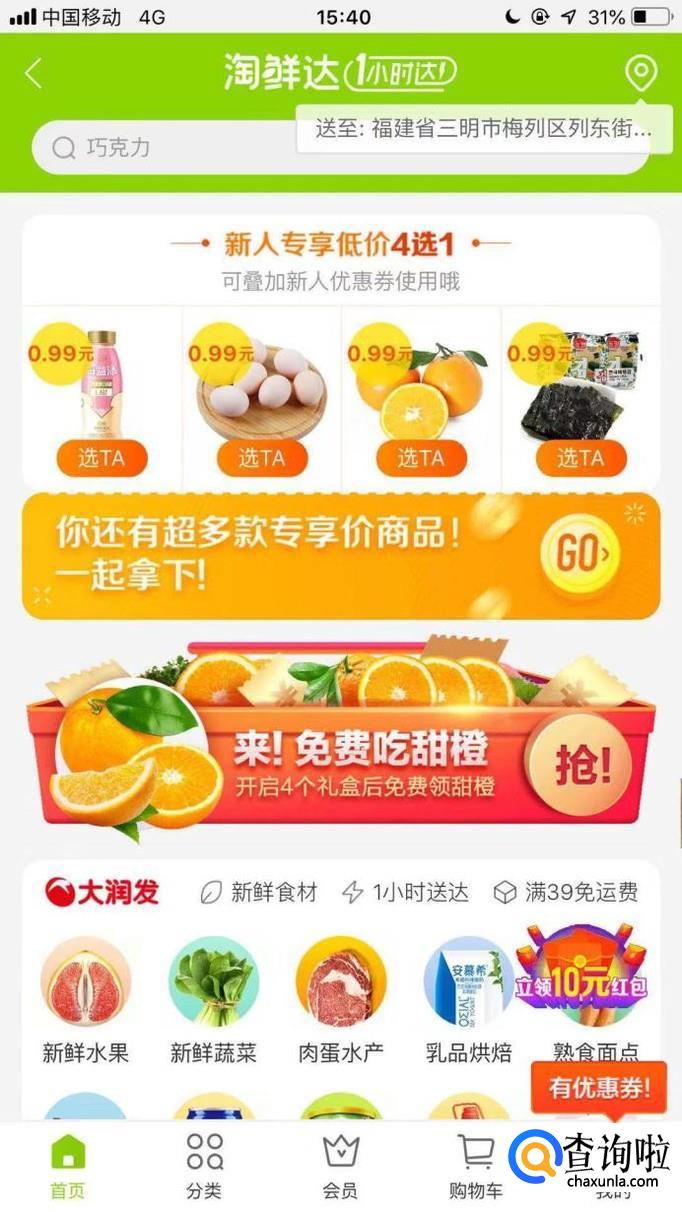Go back using the top-left arrow
This screenshot has height=1212, width=682.
pyautogui.click(x=34, y=73)
